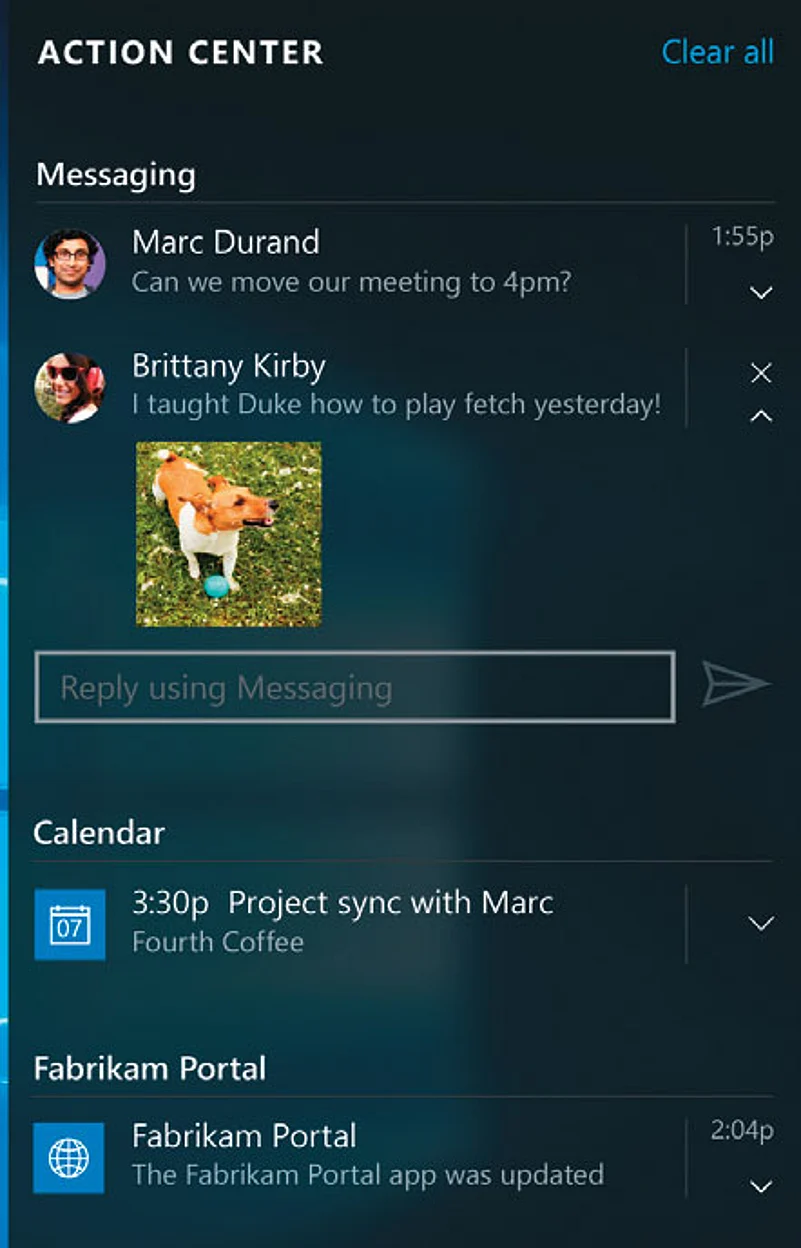View the dog photo from Brittany
The image size is (801, 1248).
(229, 534)
